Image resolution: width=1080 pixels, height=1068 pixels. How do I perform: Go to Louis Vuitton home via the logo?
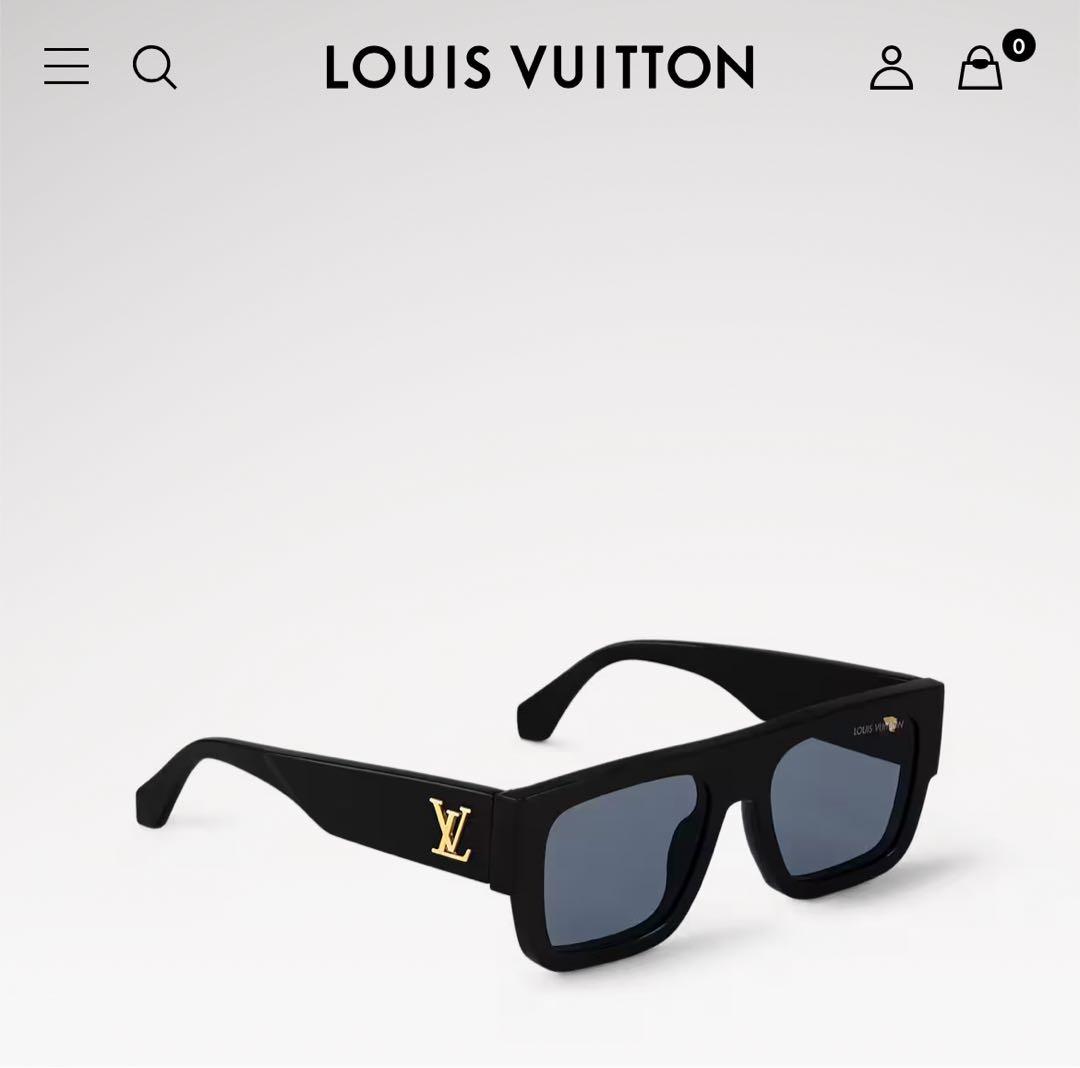click(539, 67)
